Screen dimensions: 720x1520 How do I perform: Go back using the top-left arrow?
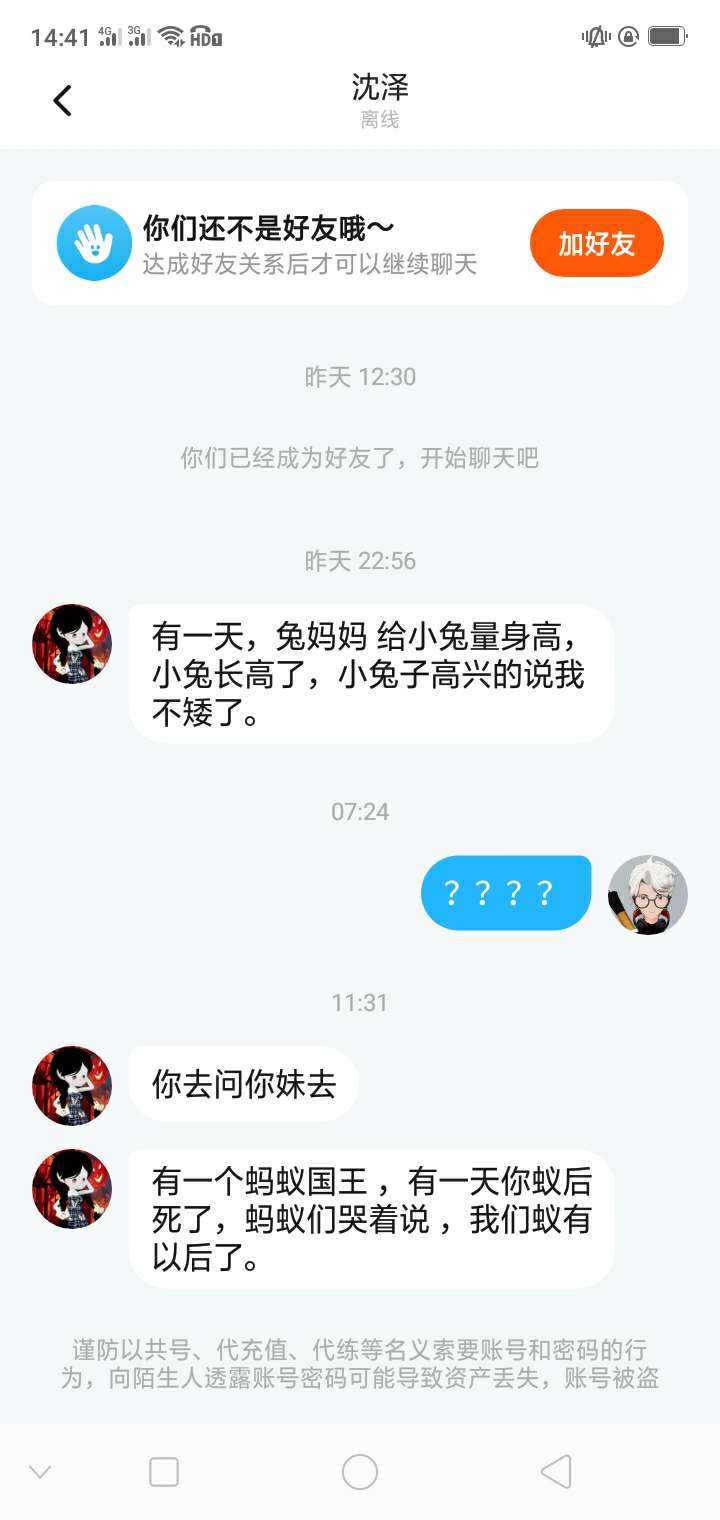[62, 100]
